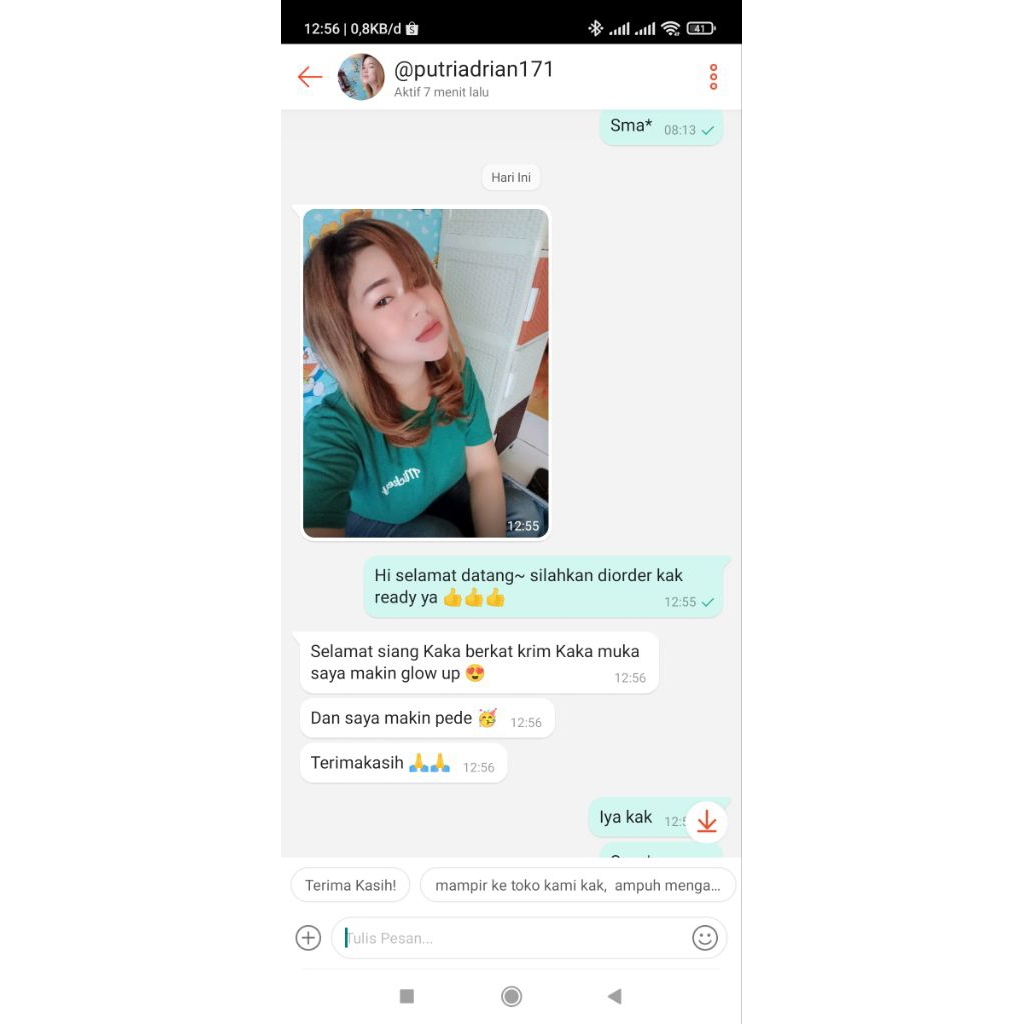The height and width of the screenshot is (1024, 1024).
Task: Focus the Tulis Pesan message field
Action: [x=510, y=938]
